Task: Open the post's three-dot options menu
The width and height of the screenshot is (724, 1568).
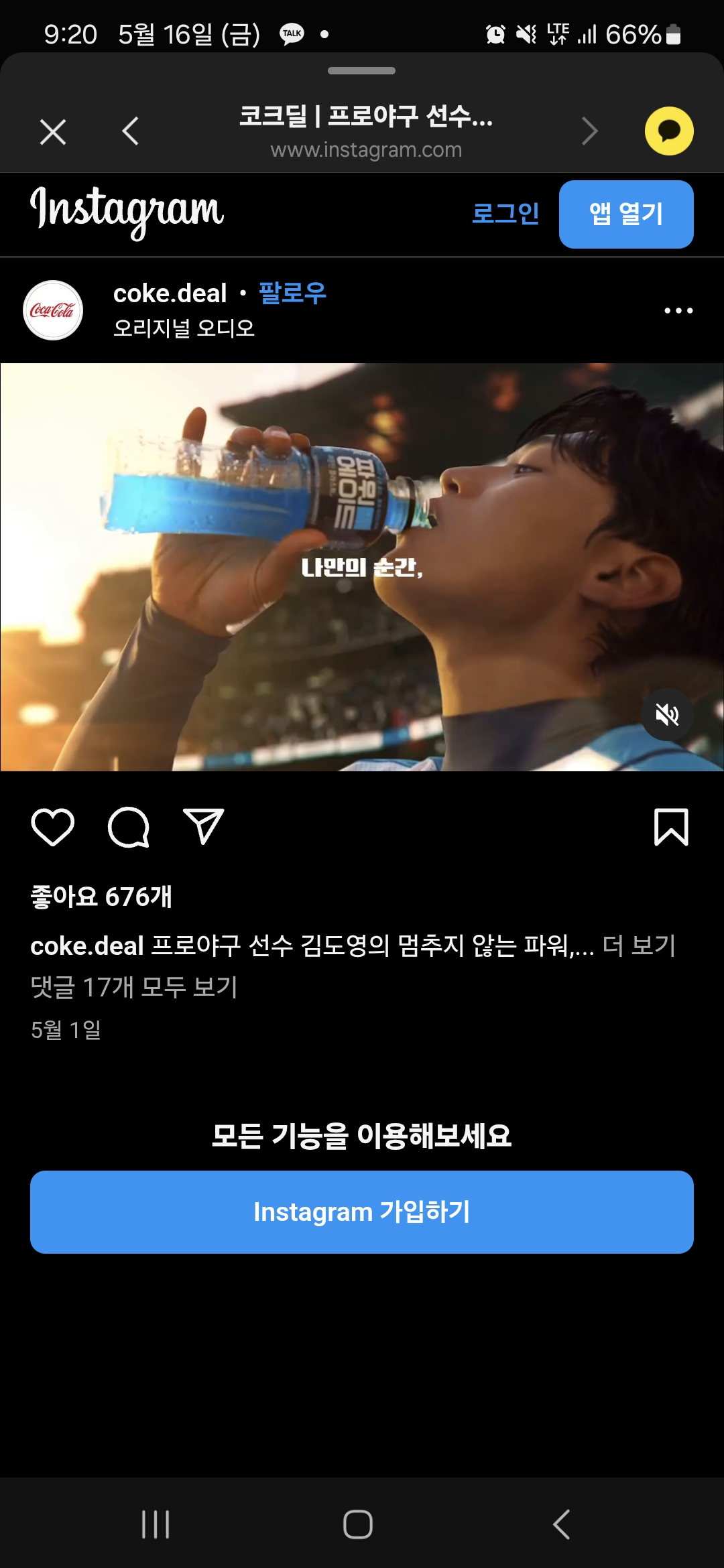Action: pos(678,310)
